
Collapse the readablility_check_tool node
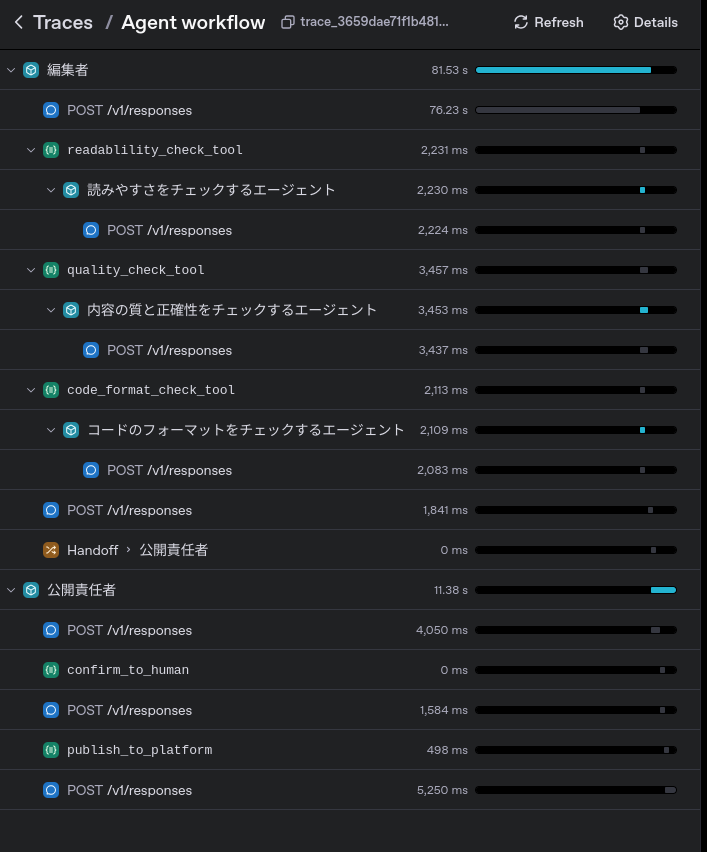tap(31, 150)
